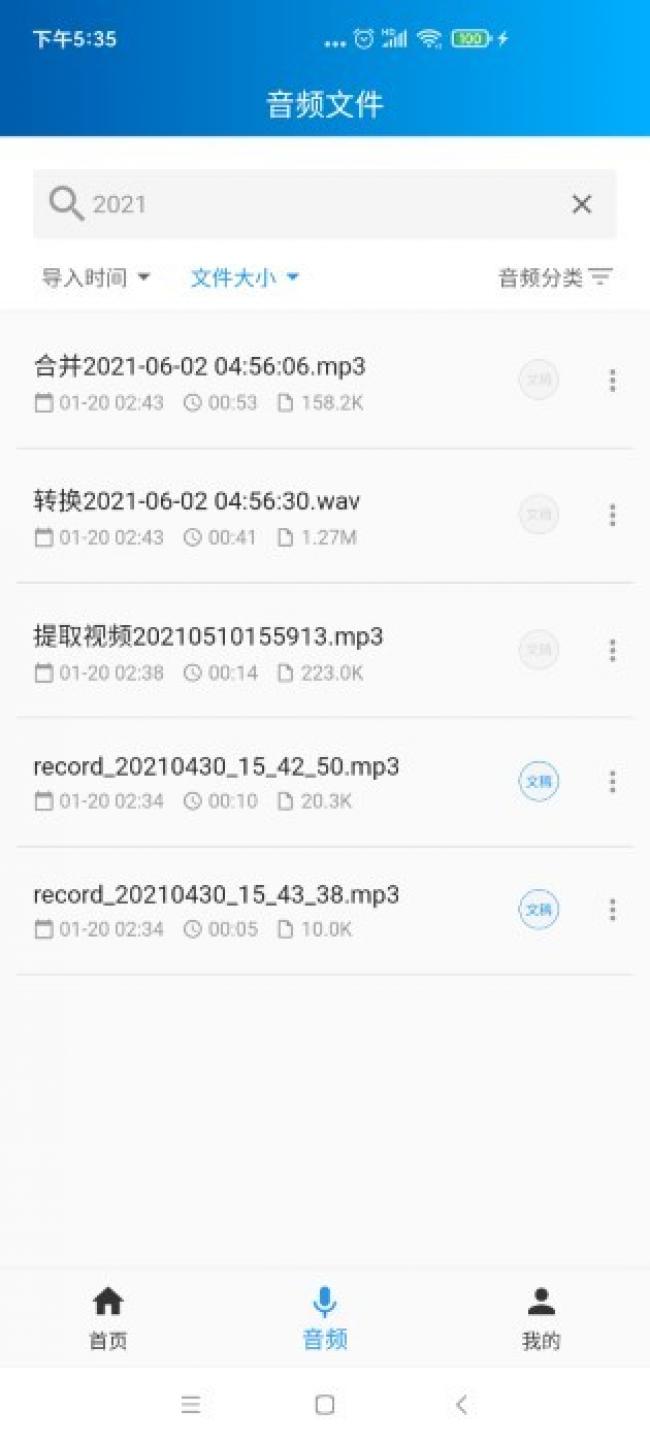Switch to the 首页 tab
Screen dimensions: 650x1444
tap(108, 1318)
